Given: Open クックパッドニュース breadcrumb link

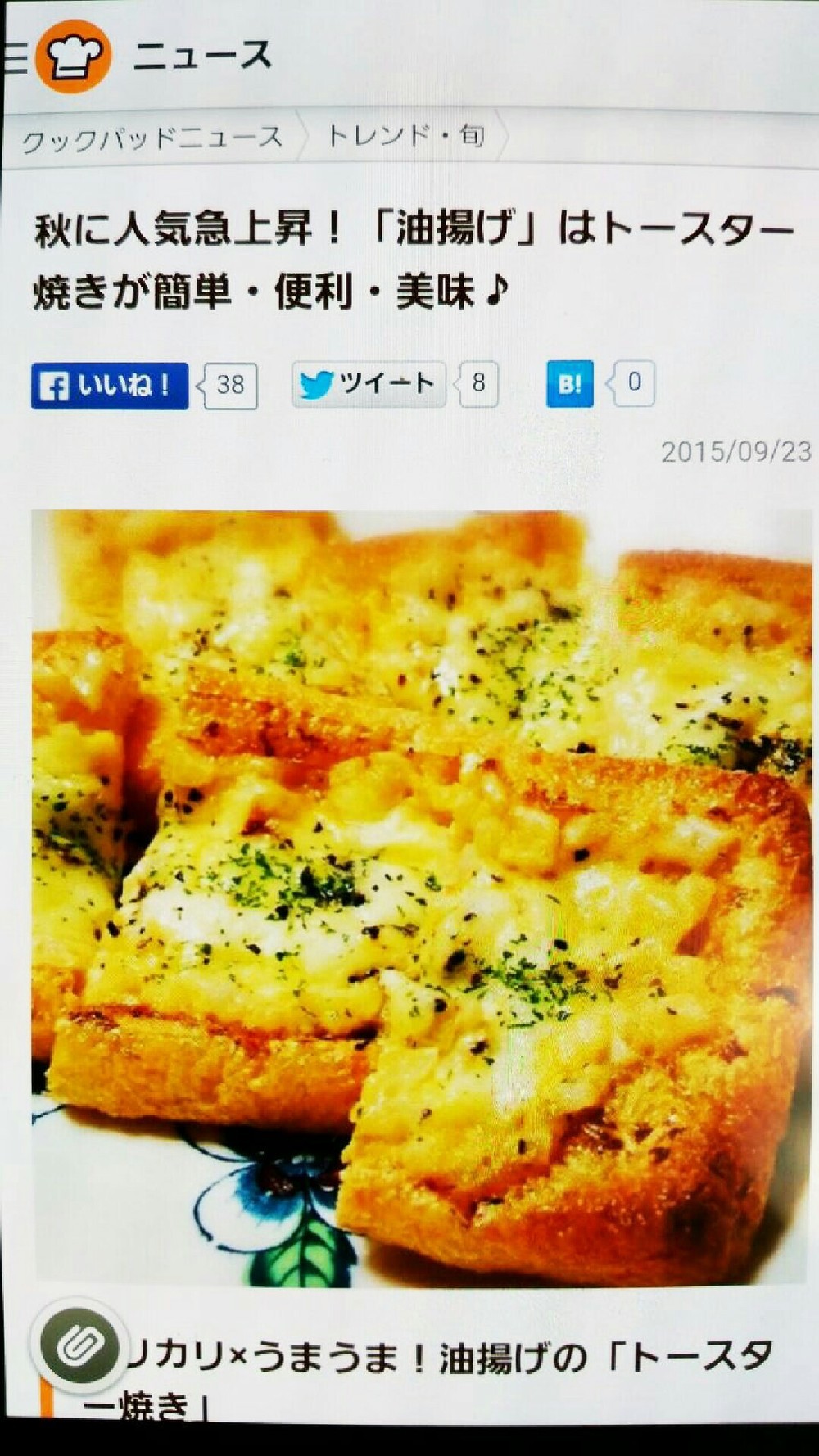Looking at the screenshot, I should (152, 138).
